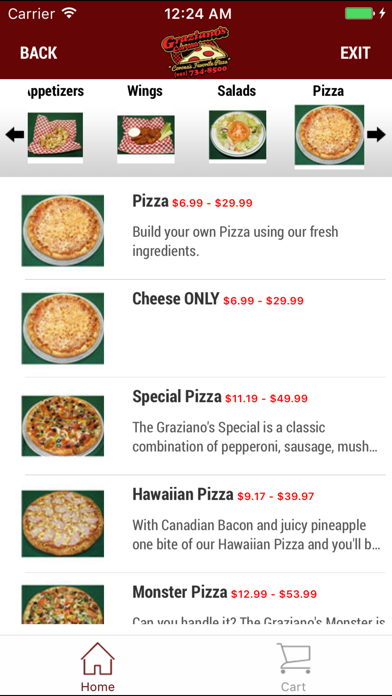Choose the Pizza category tile

[329, 127]
